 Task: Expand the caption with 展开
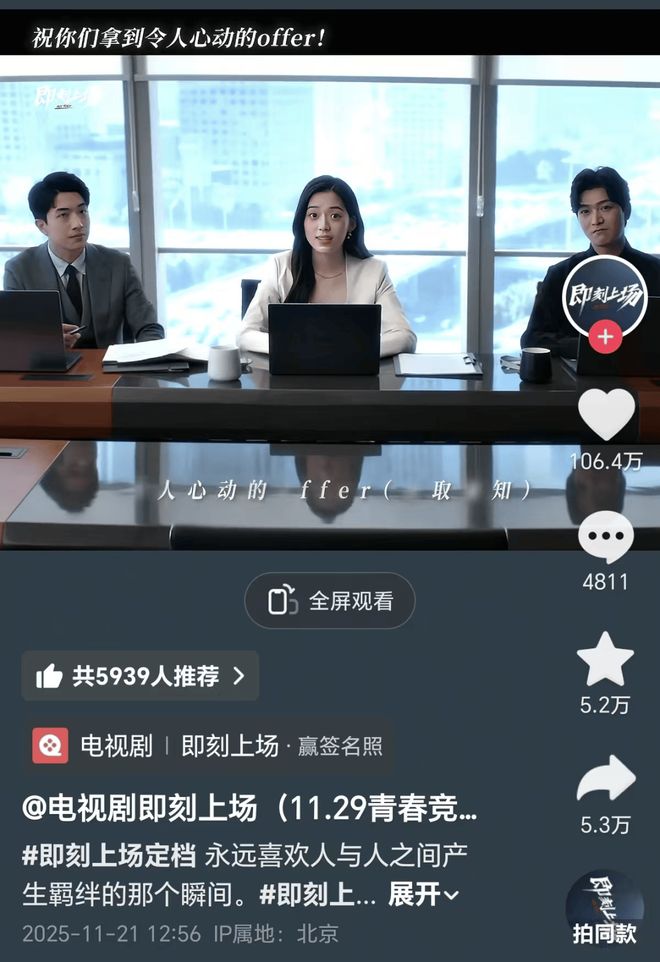(423, 894)
